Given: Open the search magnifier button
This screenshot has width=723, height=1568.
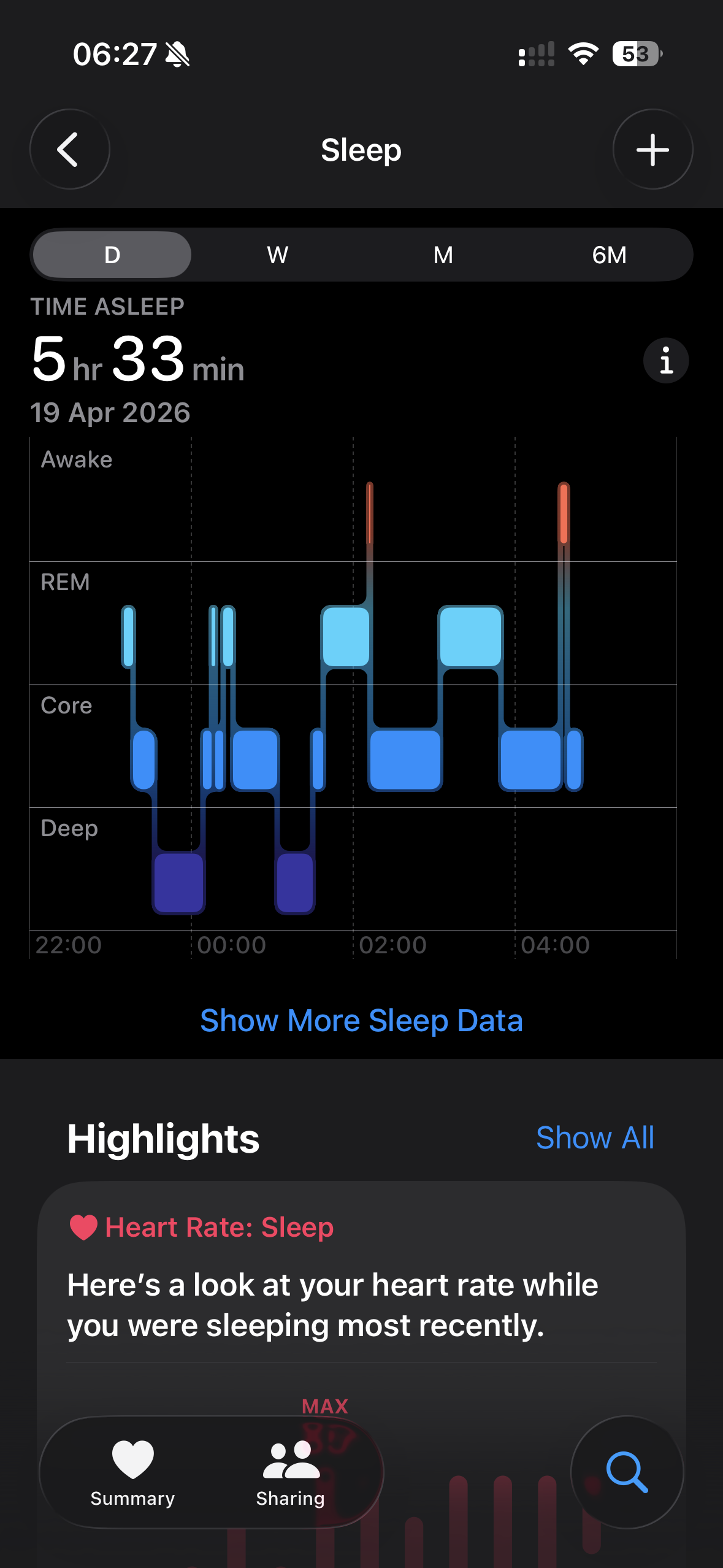Looking at the screenshot, I should click(x=627, y=1472).
